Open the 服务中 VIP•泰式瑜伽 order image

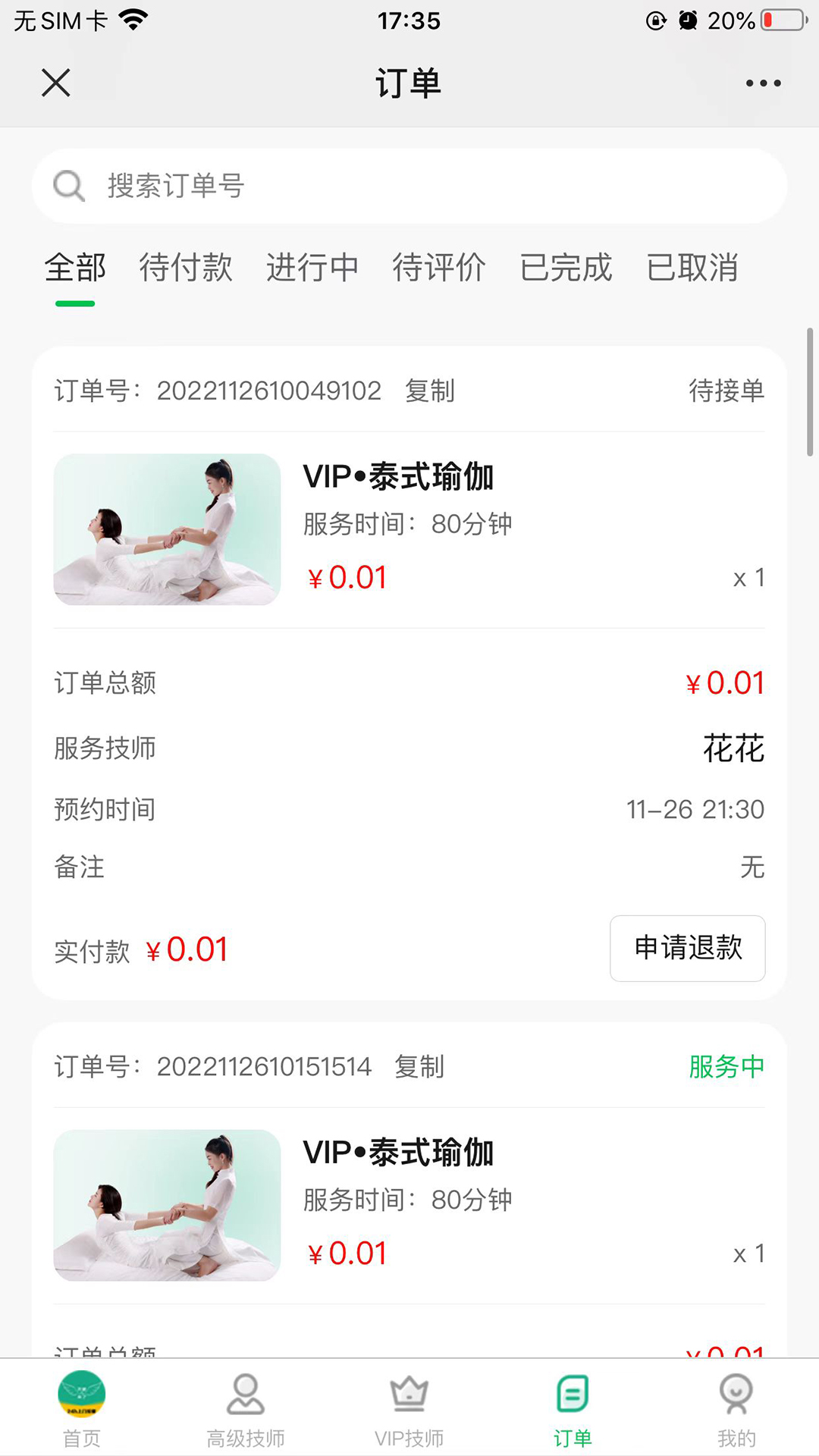pos(167,1205)
